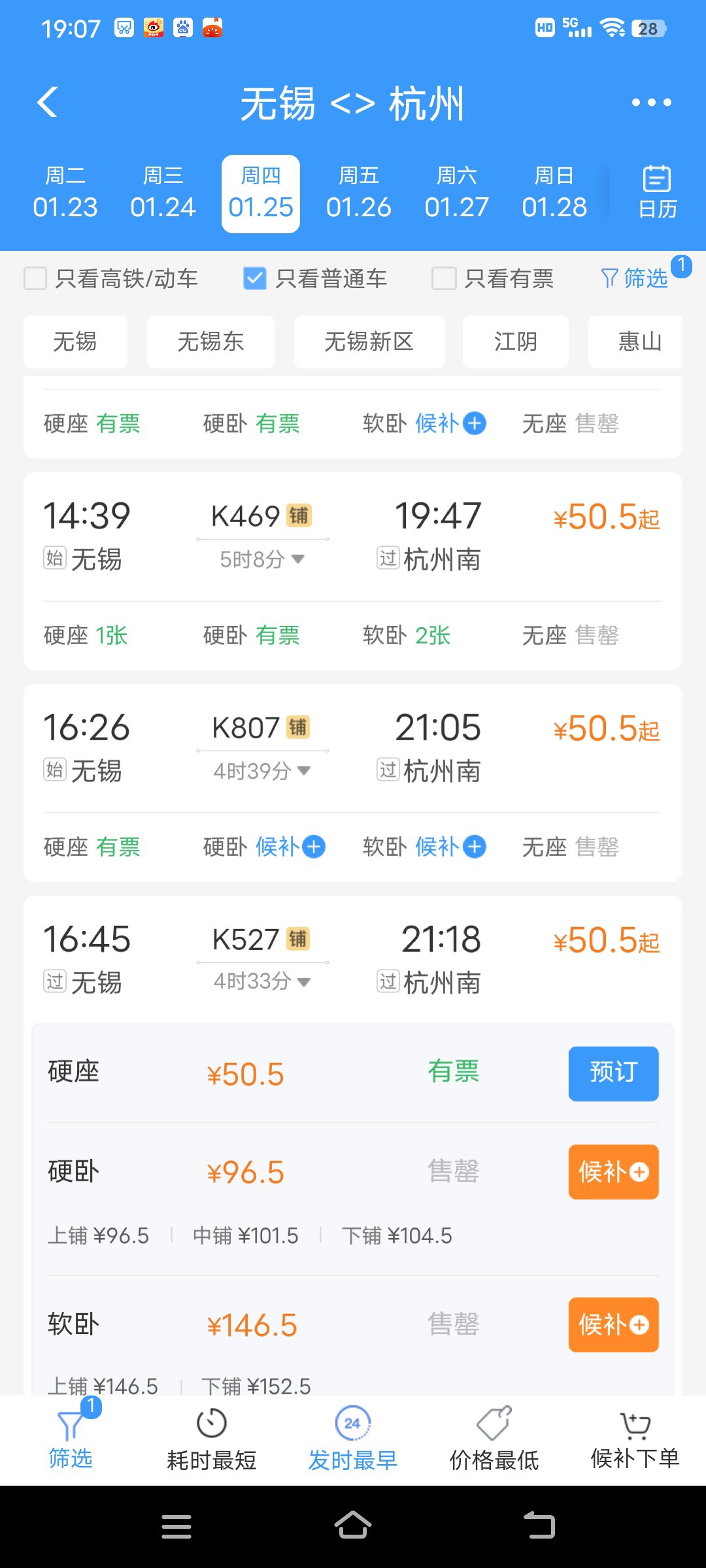Image resolution: width=706 pixels, height=1568 pixels.
Task: Select the date 周五 01.26
Action: (x=358, y=194)
